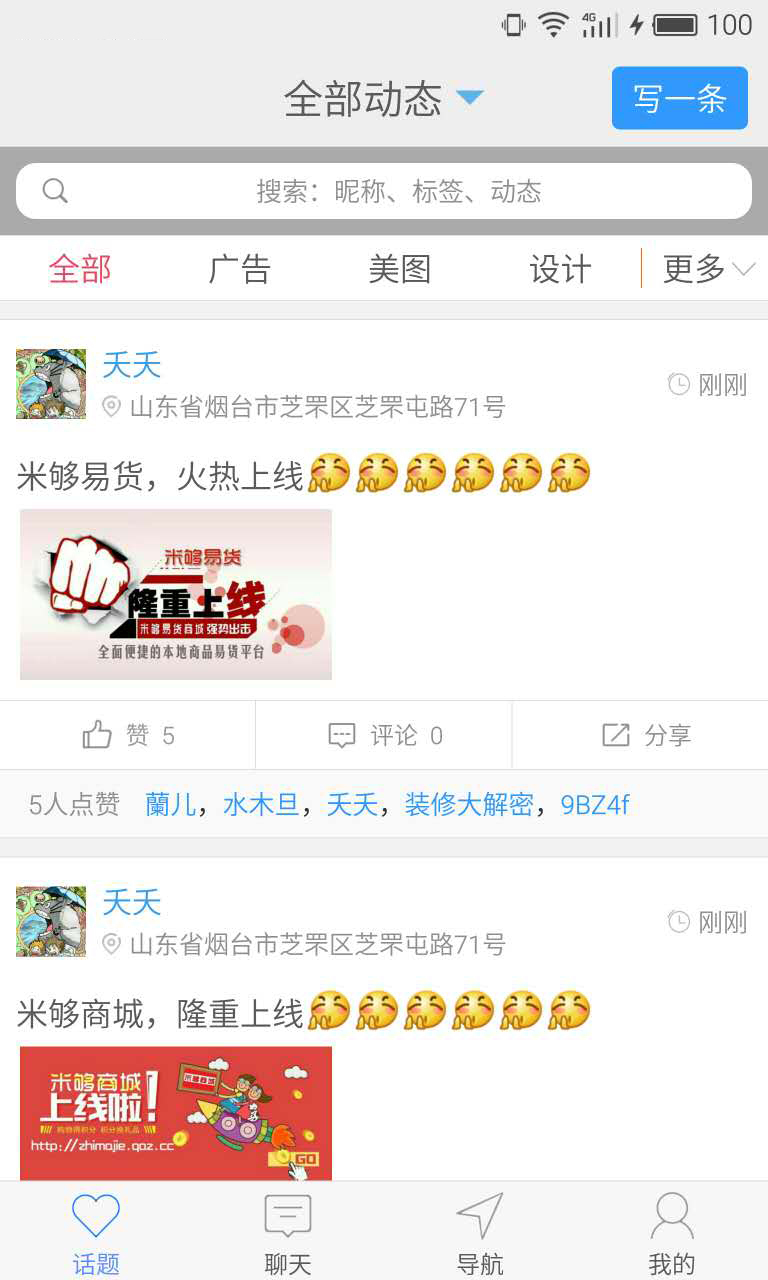Open the 米够易货 post image
This screenshot has width=768, height=1280.
[x=176, y=594]
